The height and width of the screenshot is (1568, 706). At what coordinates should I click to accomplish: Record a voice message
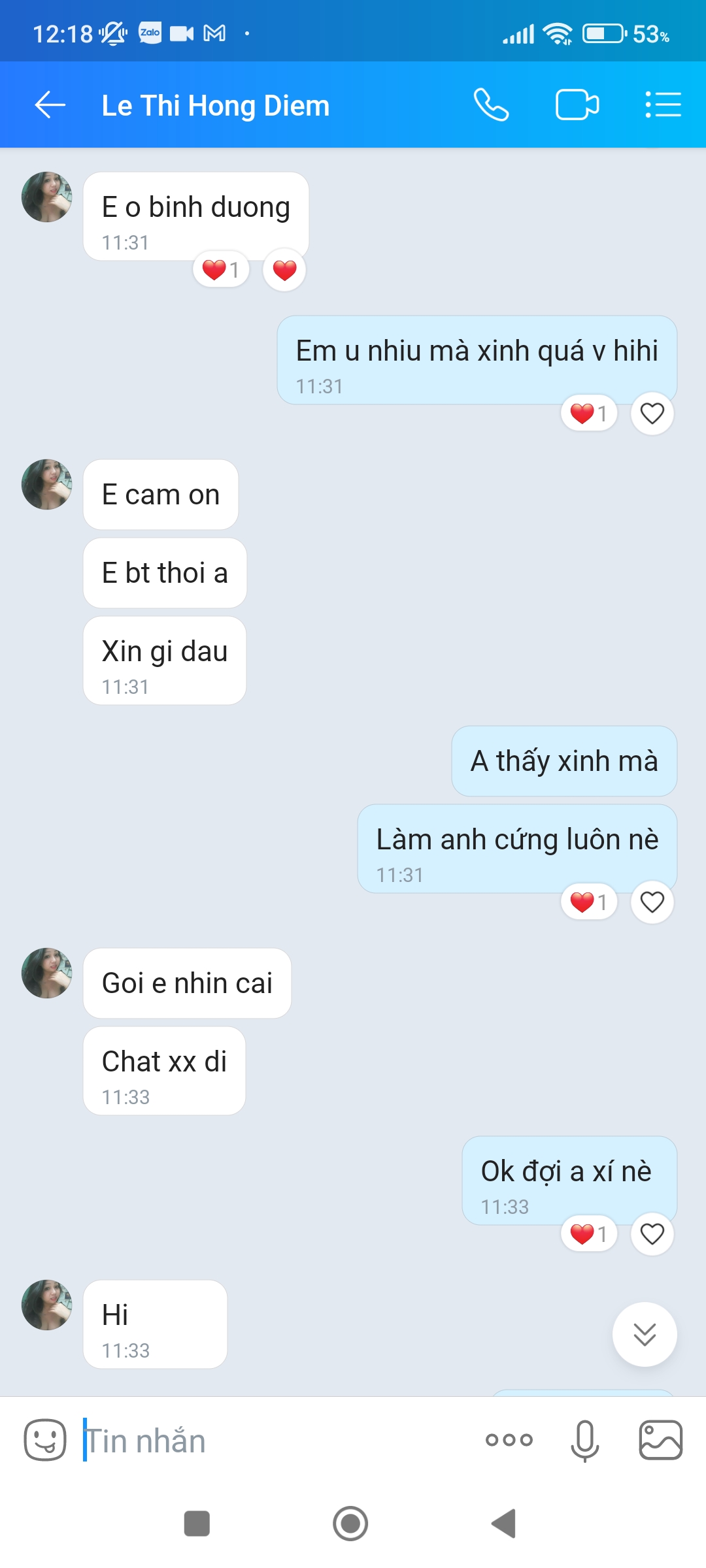coord(584,1440)
